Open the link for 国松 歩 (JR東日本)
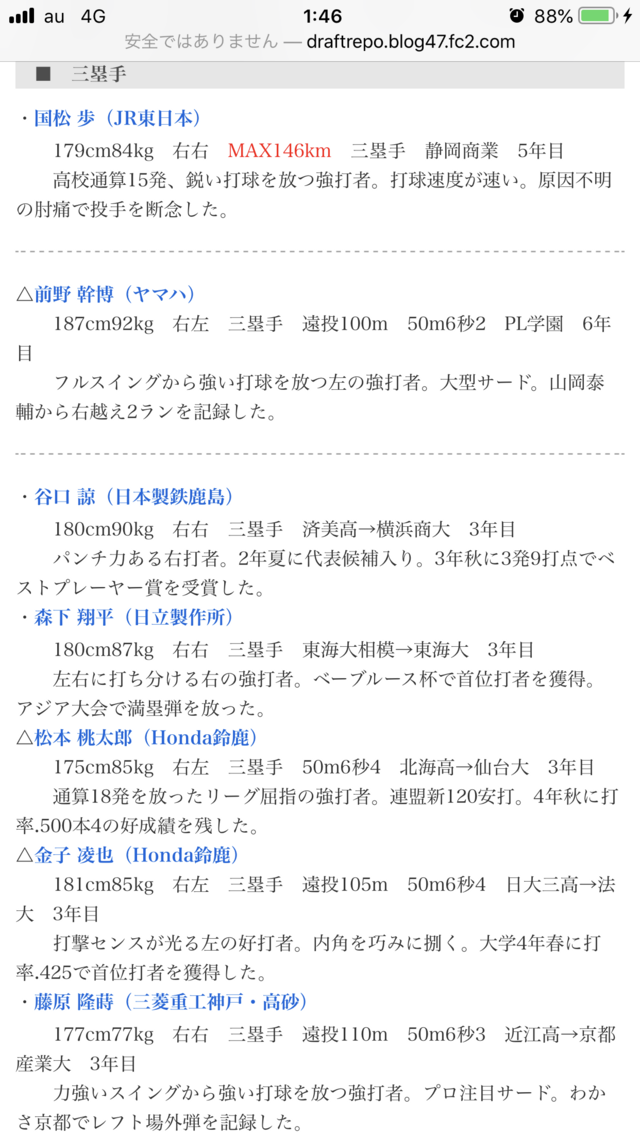 [125, 118]
